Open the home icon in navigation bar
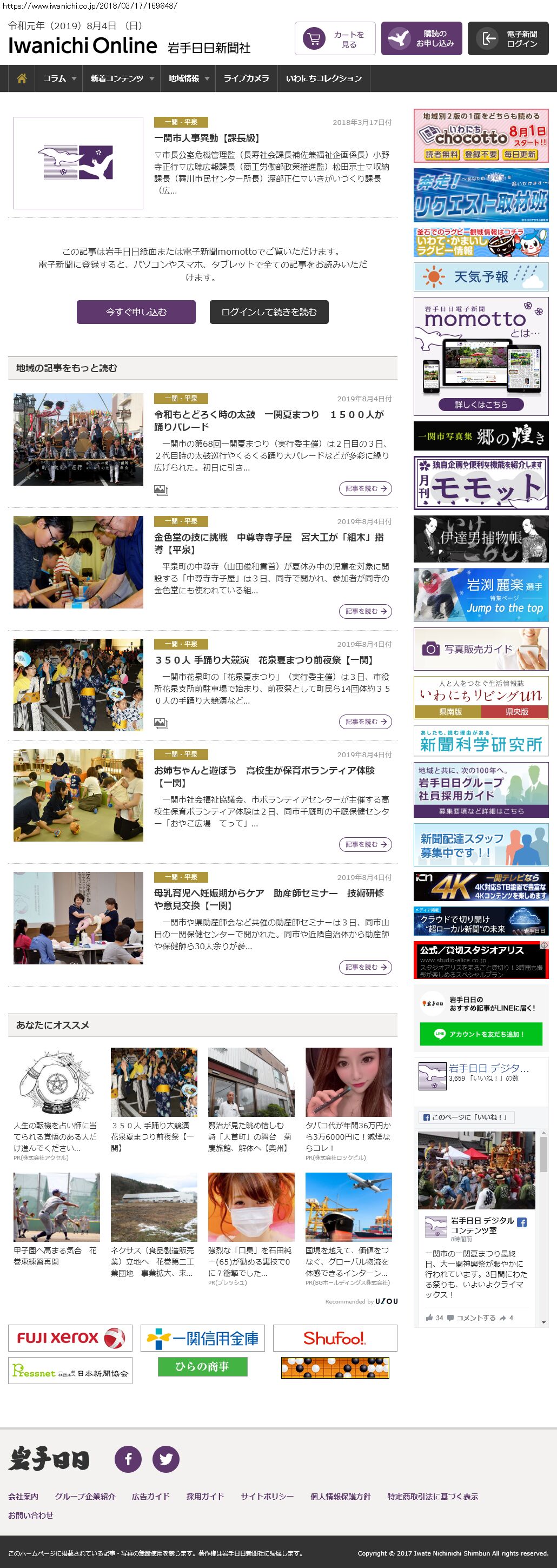The height and width of the screenshot is (1568, 557). pyautogui.click(x=22, y=78)
